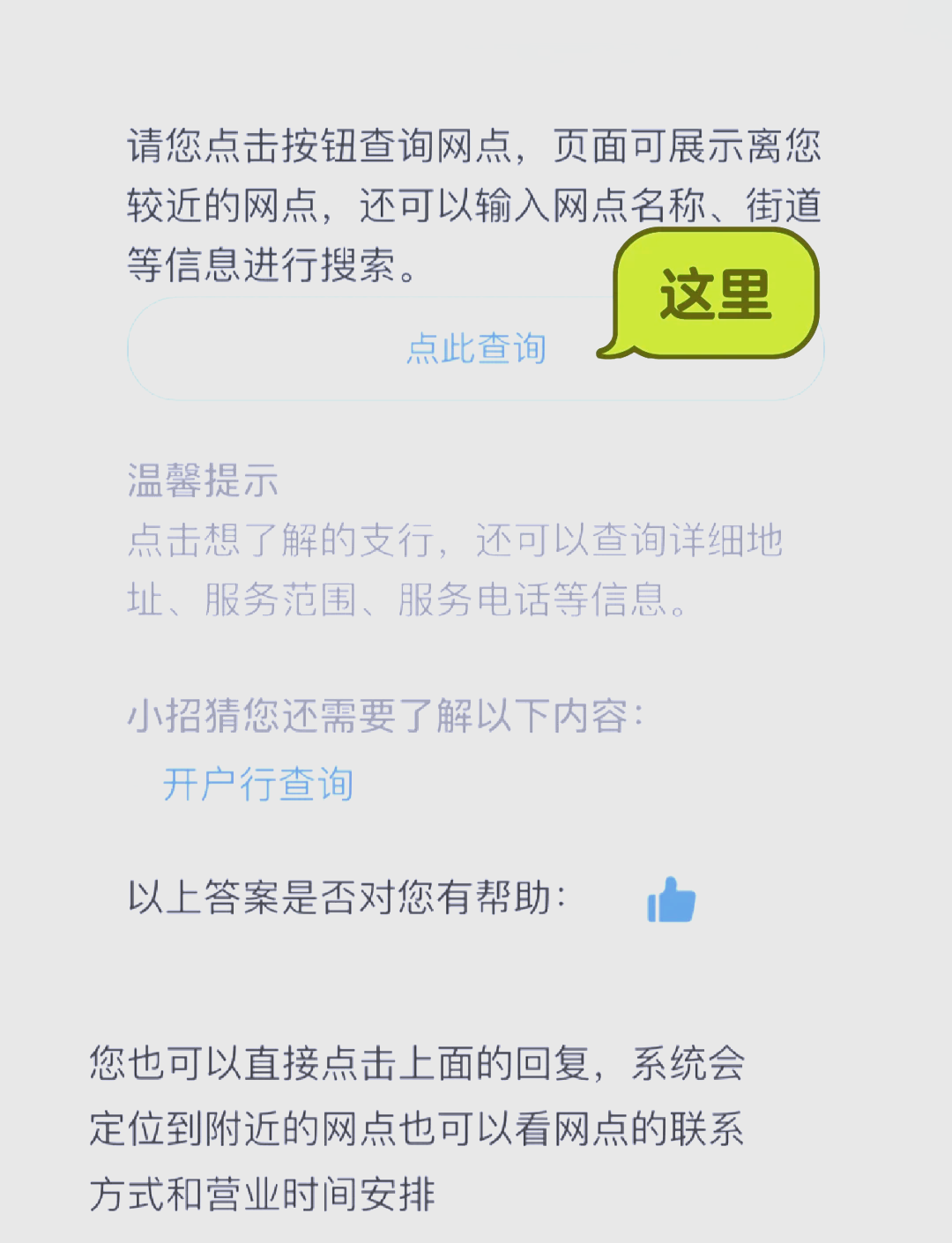Viewport: 952px width, 1243px height.
Task: Select 开户行查询 under 小招猜您还需要了解
Action: 258,783
